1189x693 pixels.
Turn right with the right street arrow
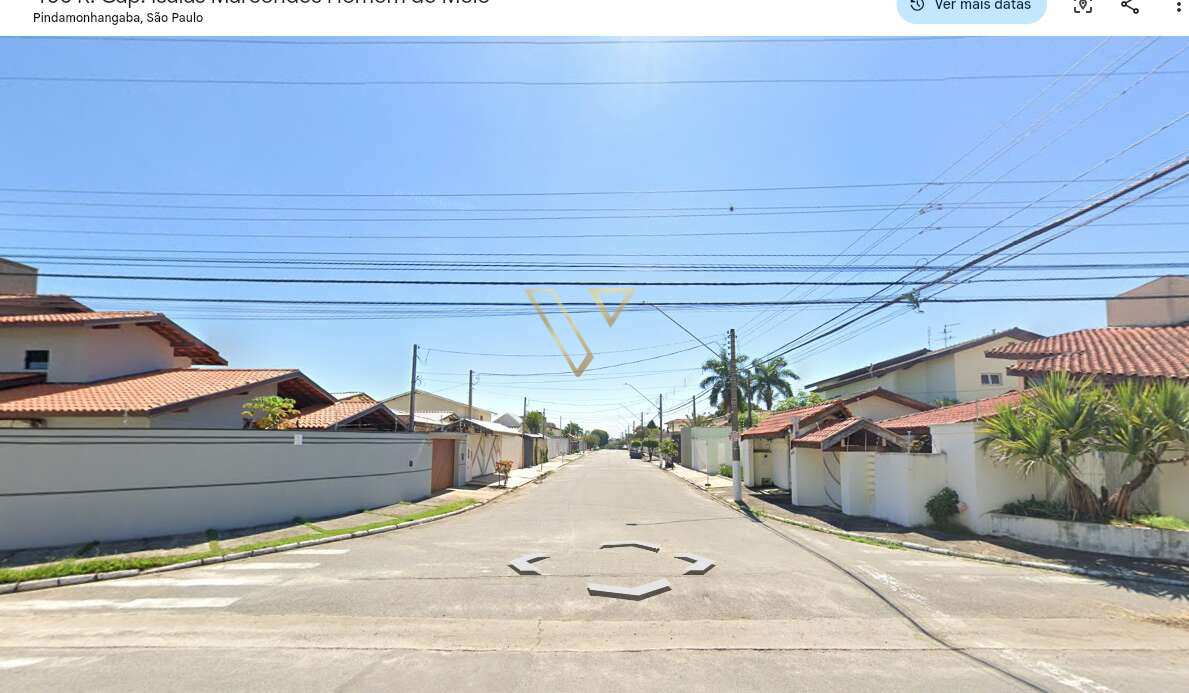[x=695, y=563]
